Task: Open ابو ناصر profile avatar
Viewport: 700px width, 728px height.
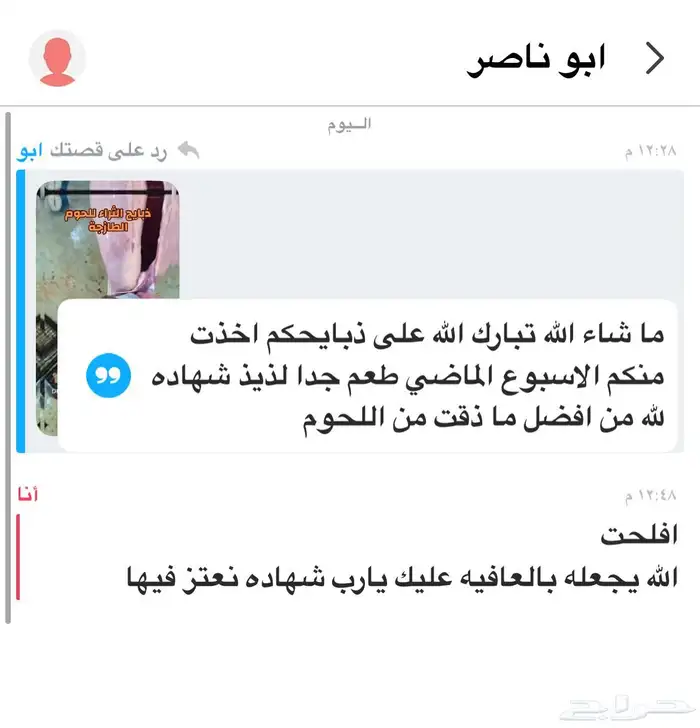Action: click(58, 58)
